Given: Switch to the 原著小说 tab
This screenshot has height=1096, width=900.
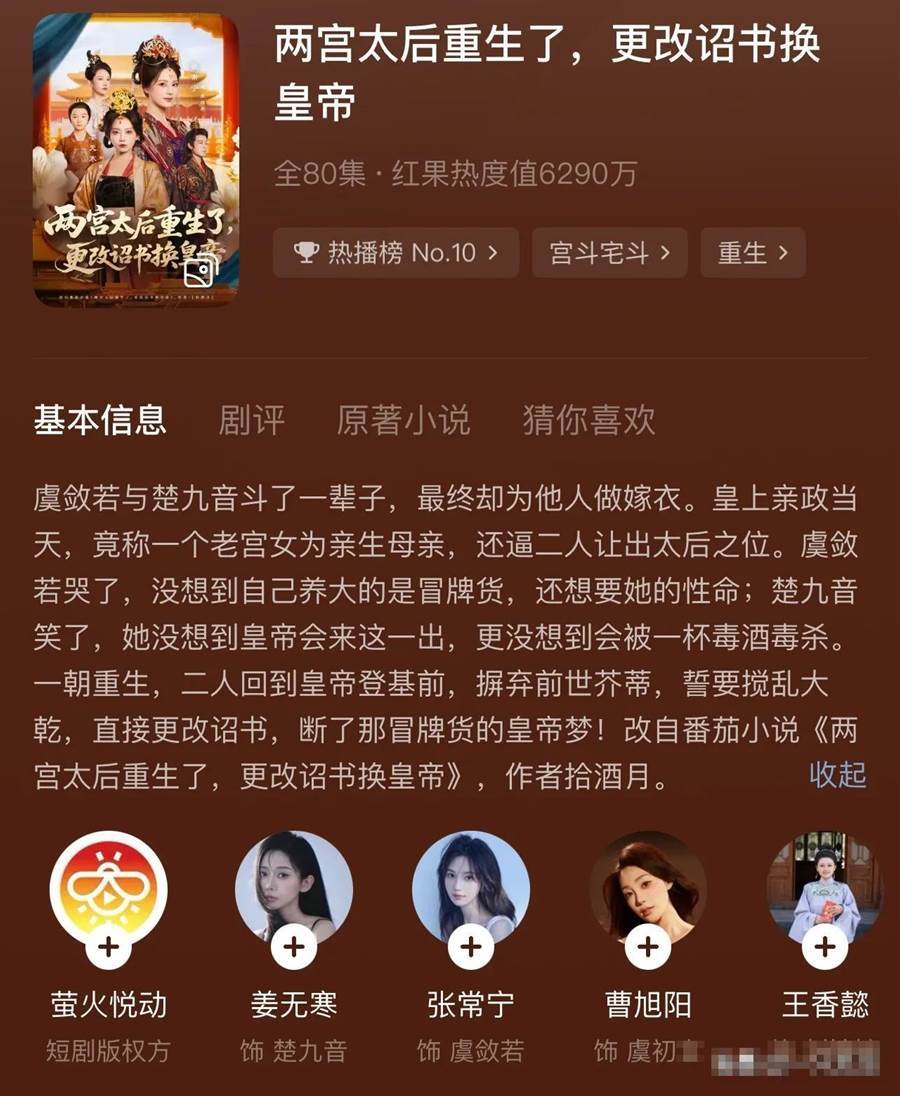Looking at the screenshot, I should (403, 420).
